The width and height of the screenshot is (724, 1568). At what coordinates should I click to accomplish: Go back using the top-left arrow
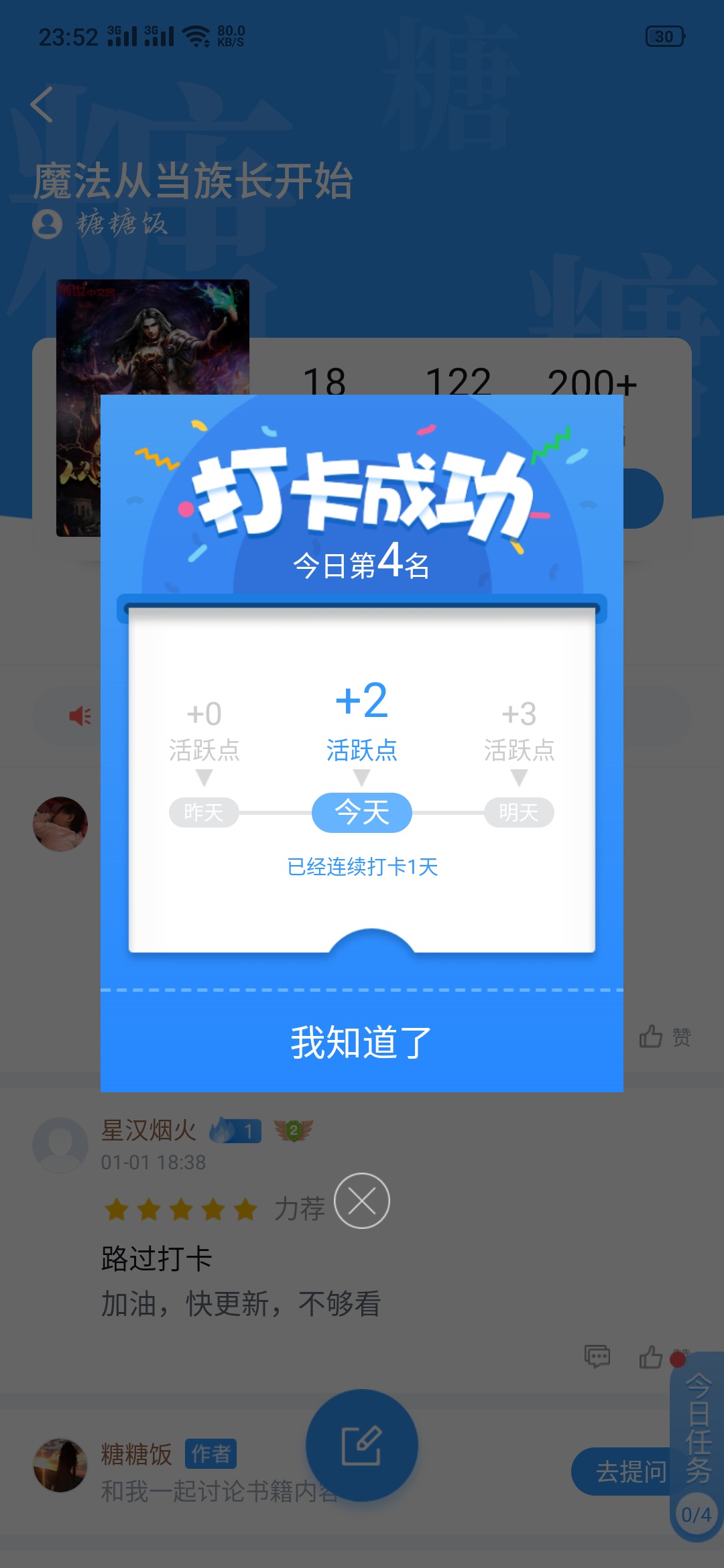click(42, 105)
